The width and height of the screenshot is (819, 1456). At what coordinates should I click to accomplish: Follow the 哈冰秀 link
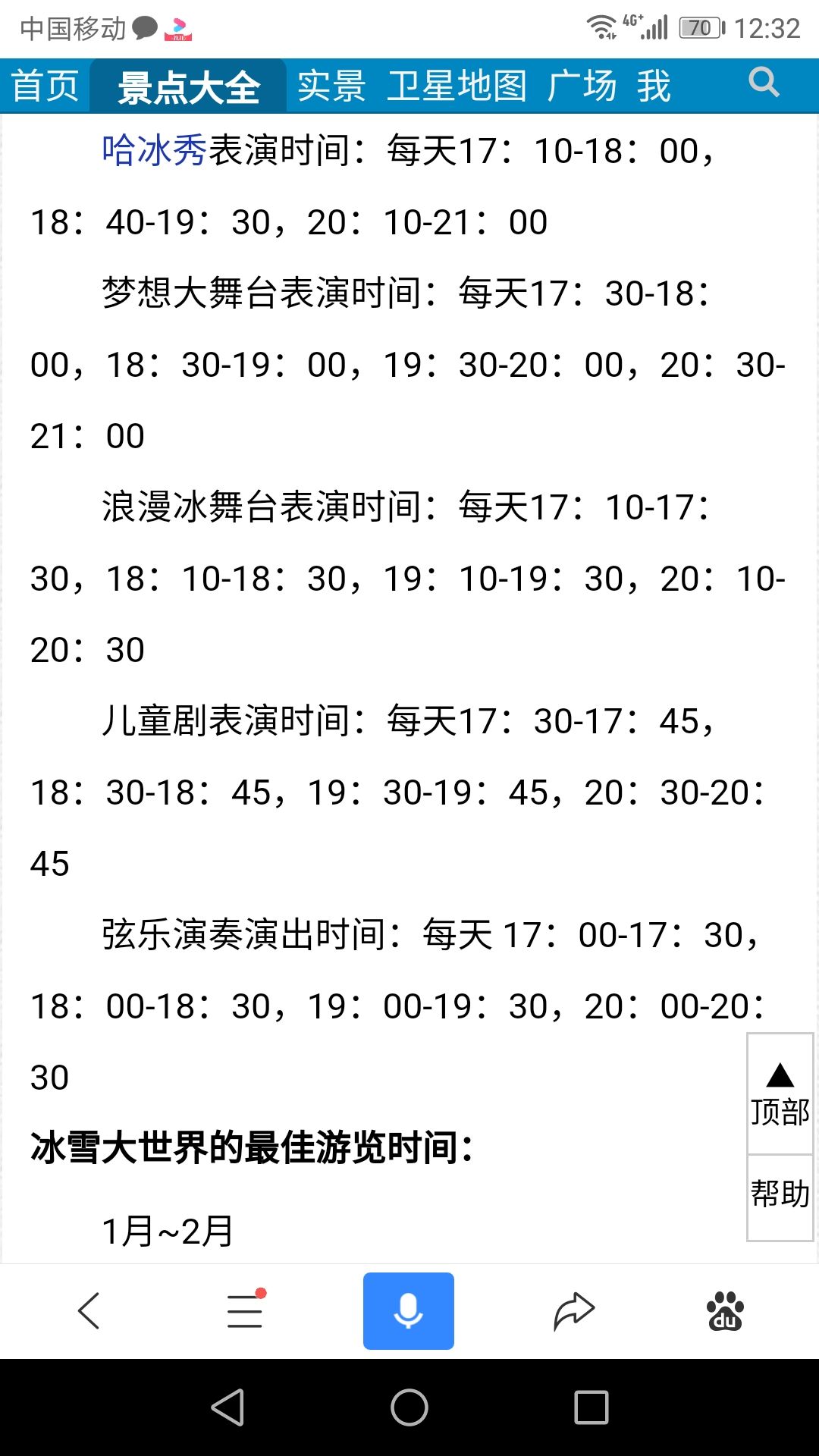point(155,150)
